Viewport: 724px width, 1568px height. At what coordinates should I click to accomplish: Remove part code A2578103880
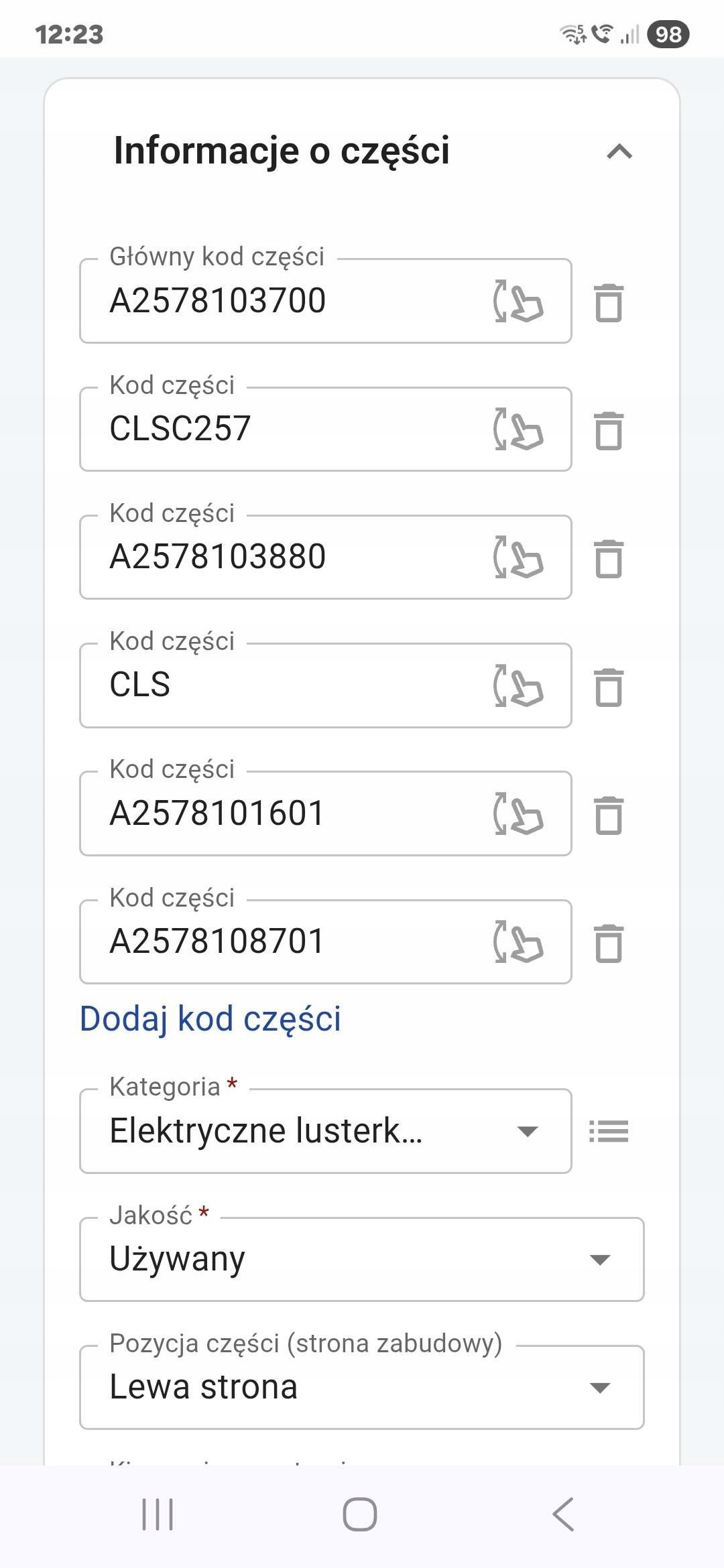click(x=609, y=559)
